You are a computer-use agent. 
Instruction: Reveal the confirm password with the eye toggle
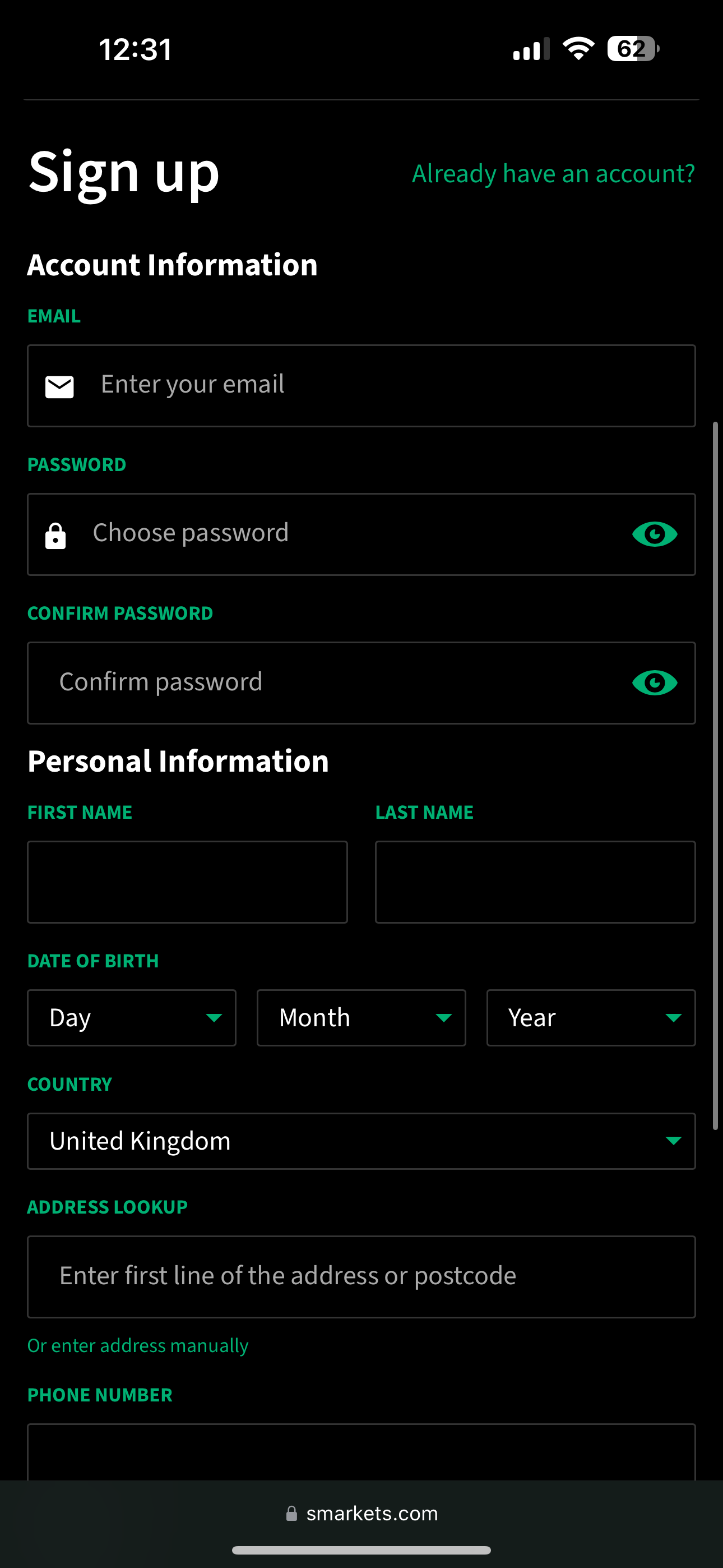click(x=655, y=682)
